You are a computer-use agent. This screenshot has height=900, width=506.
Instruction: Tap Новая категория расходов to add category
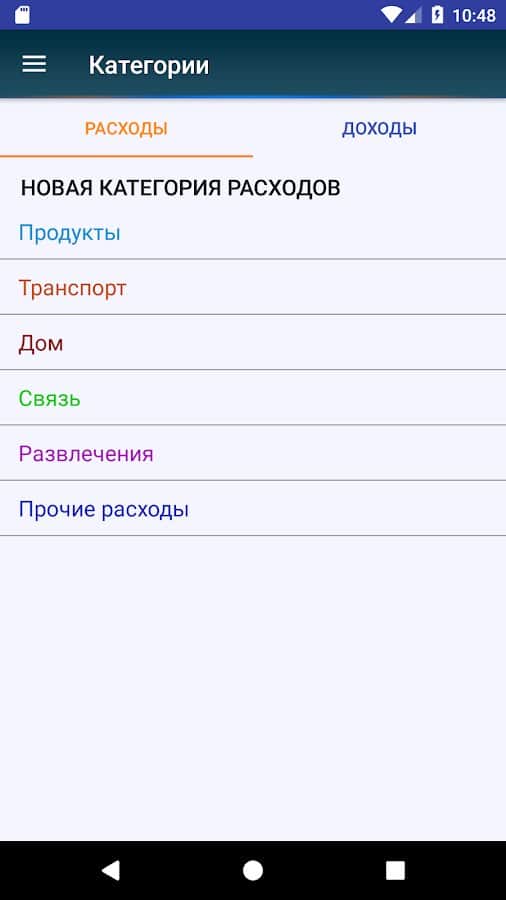(181, 188)
